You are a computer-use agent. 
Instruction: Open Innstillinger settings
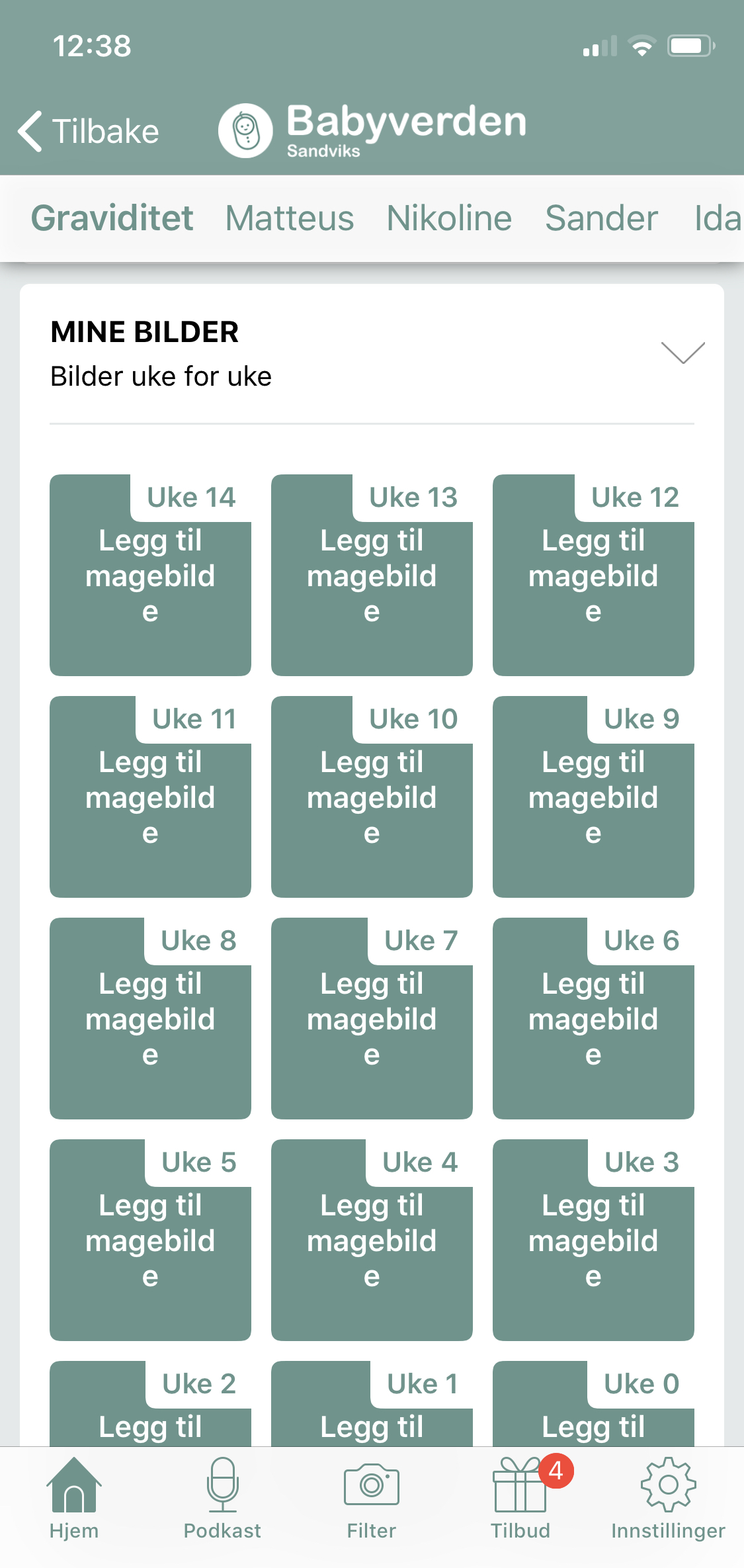(x=668, y=1499)
